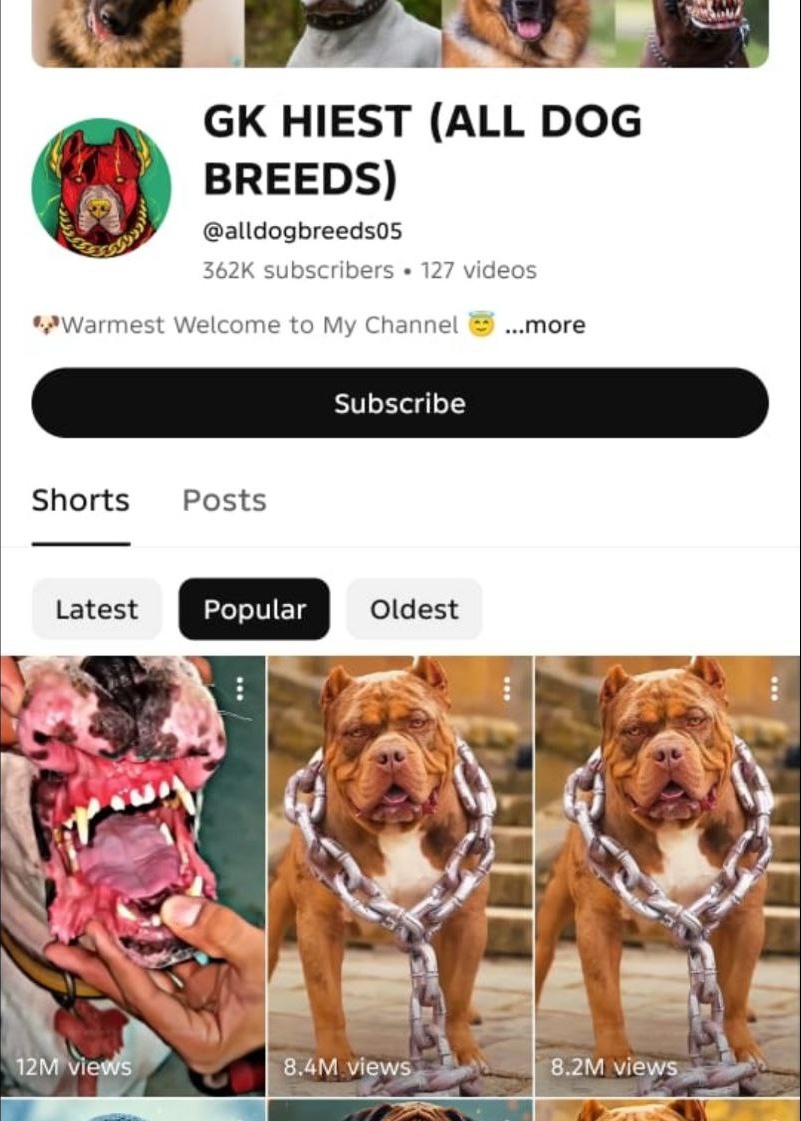Switch to the Posts tab
The image size is (801, 1121).
224,500
